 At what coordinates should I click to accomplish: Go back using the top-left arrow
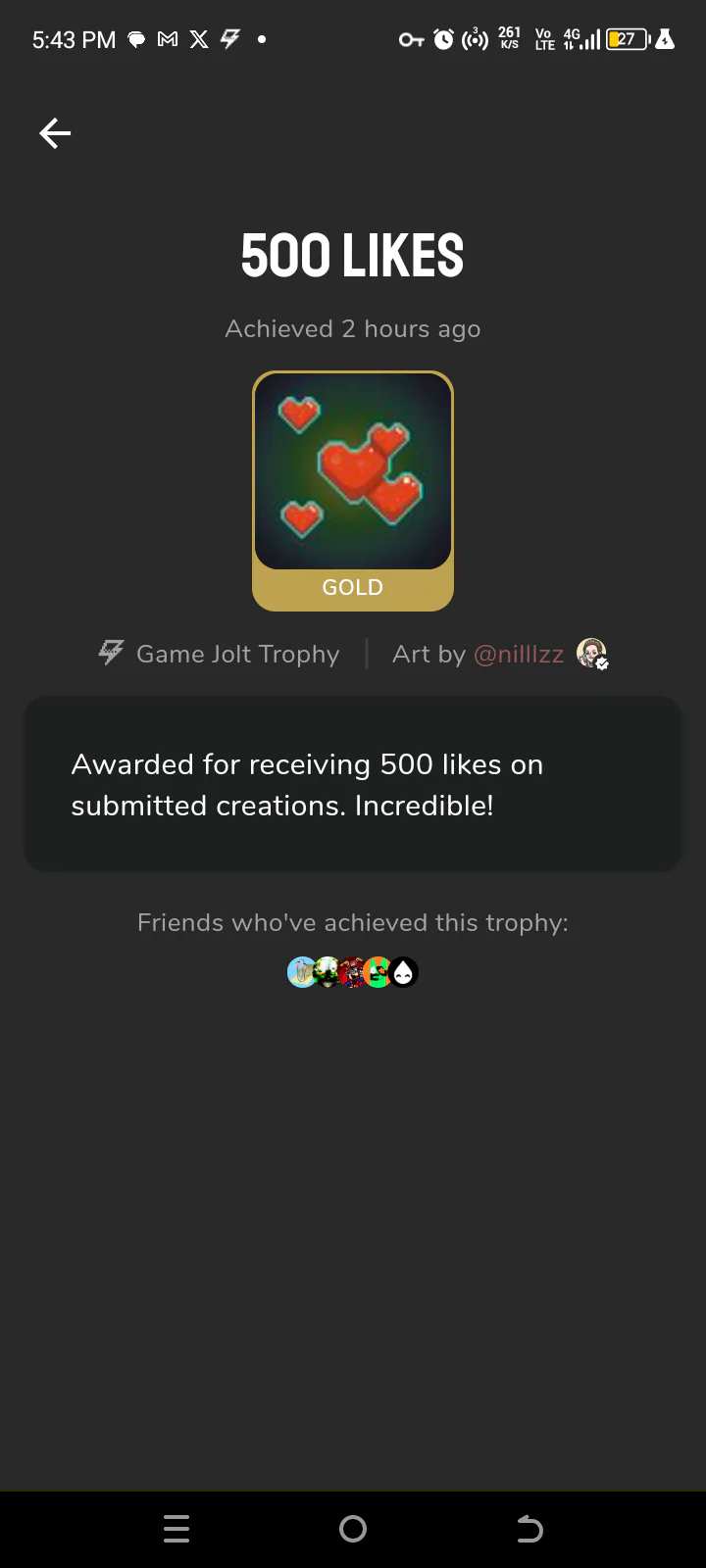(x=55, y=133)
